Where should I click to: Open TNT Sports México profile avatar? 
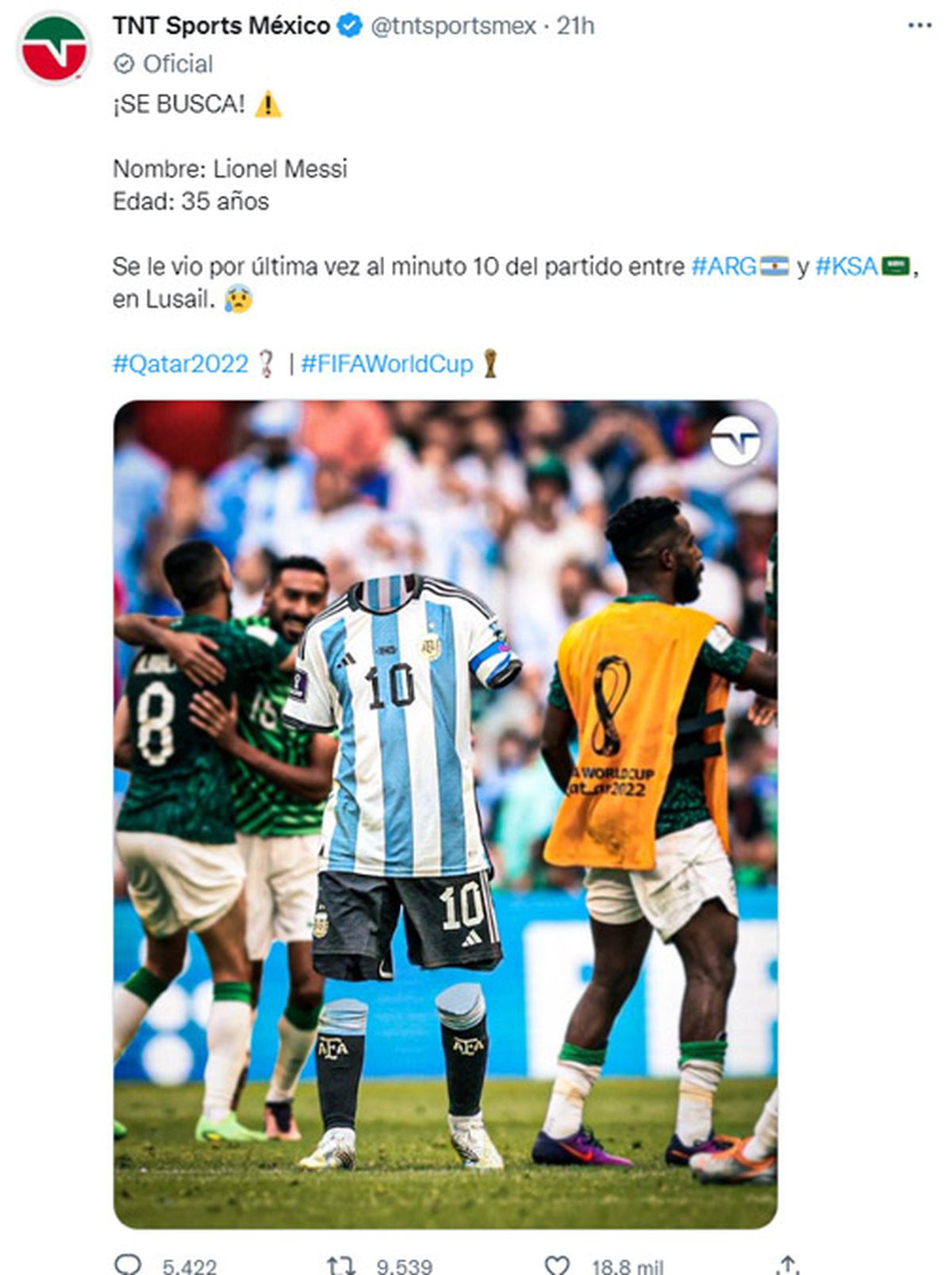click(54, 49)
